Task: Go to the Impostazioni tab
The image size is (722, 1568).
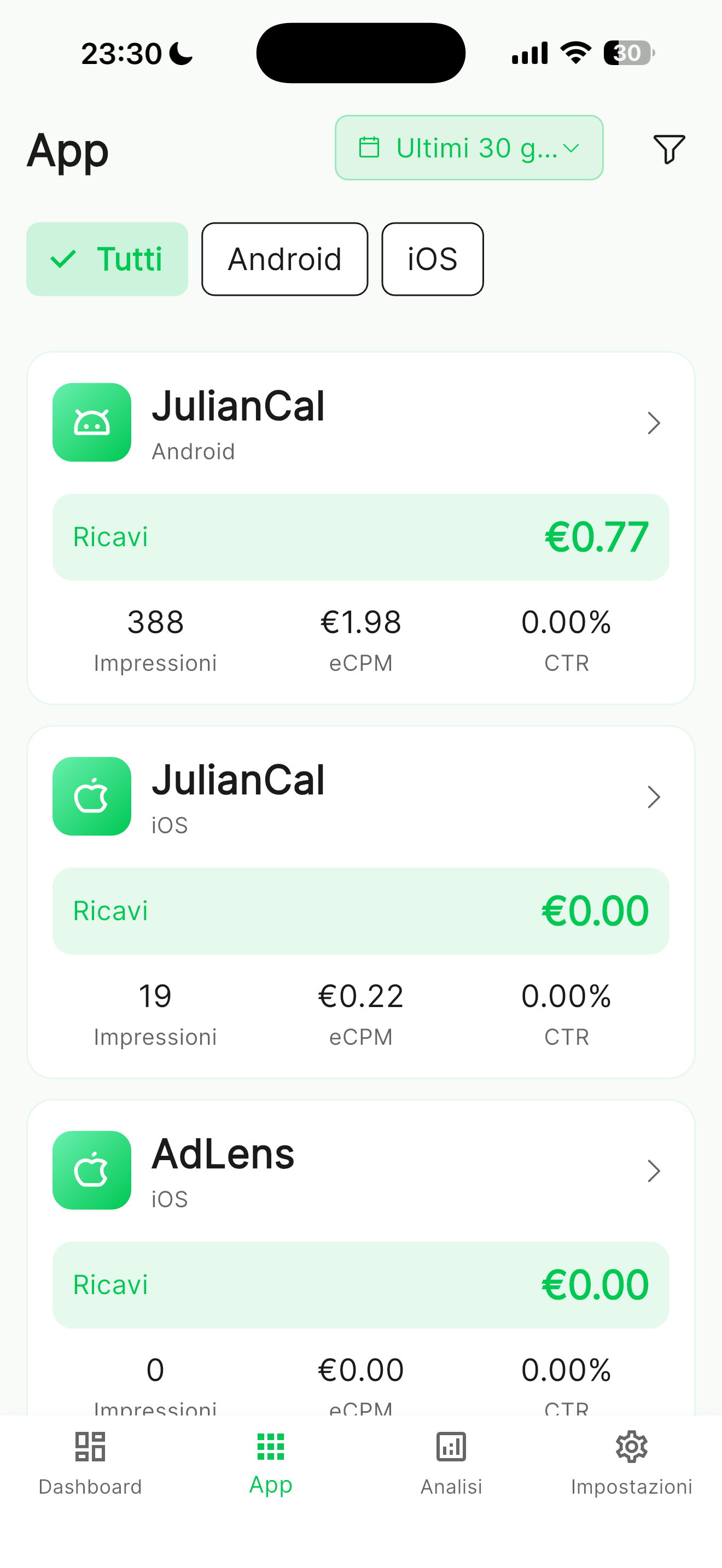Action: [631, 1462]
